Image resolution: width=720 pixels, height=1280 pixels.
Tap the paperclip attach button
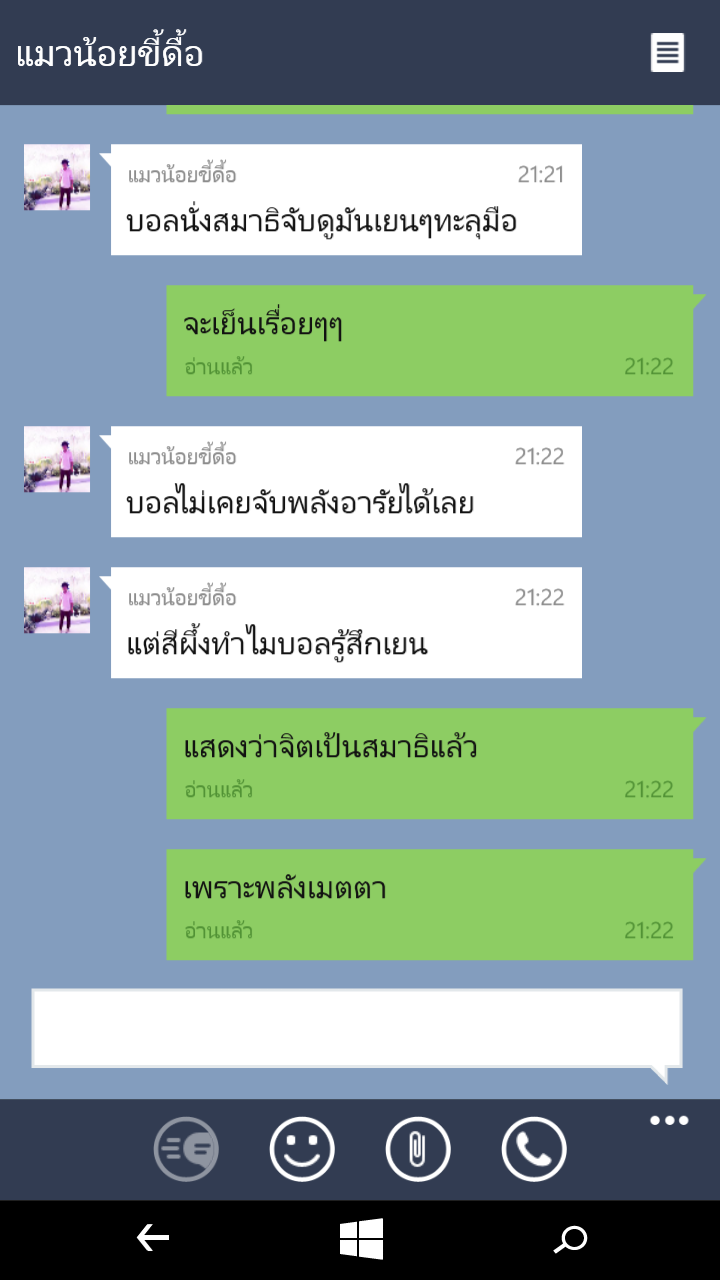[418, 1149]
